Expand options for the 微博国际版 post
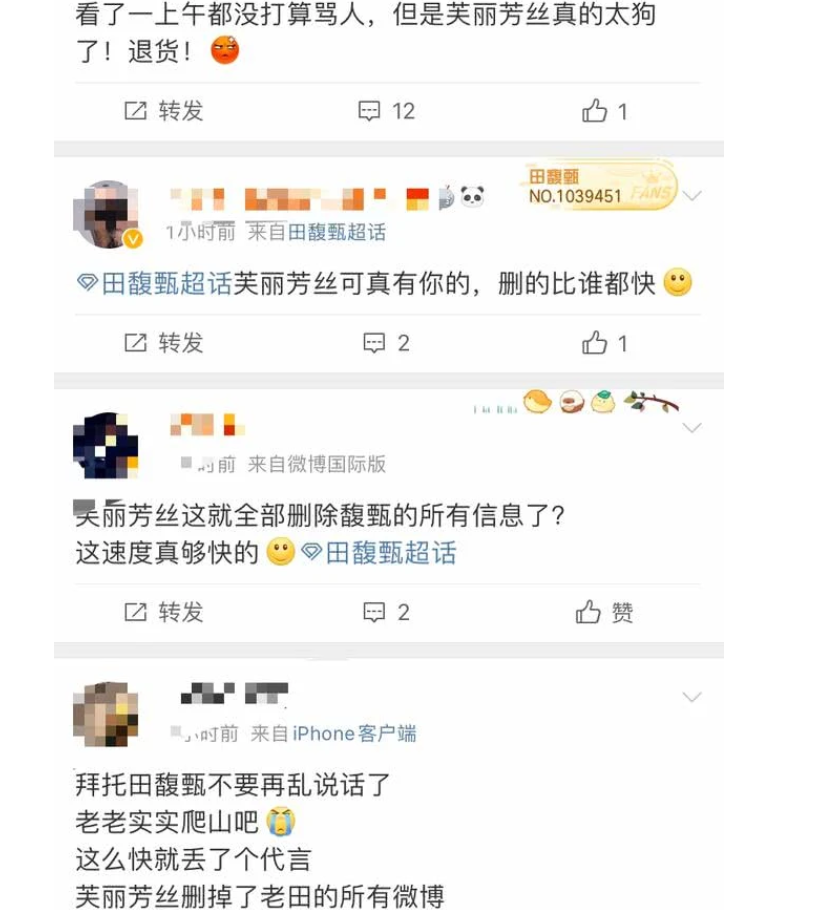This screenshot has height=910, width=837. pyautogui.click(x=692, y=428)
